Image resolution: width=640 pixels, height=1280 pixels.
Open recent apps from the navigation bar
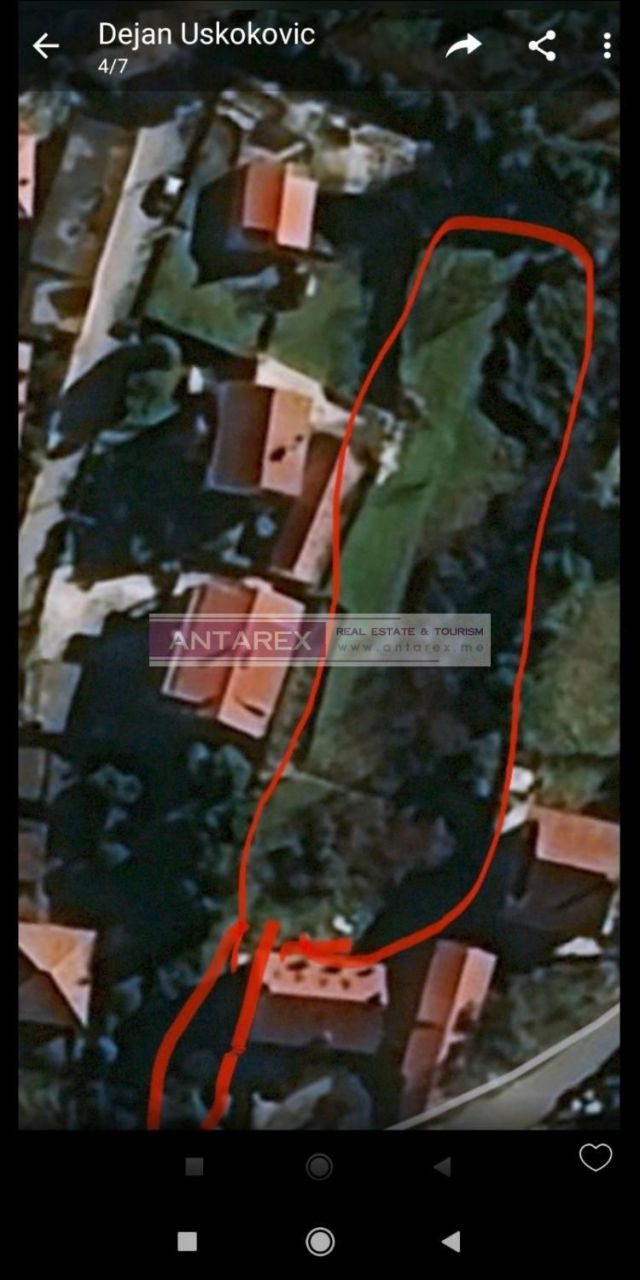[x=187, y=1242]
